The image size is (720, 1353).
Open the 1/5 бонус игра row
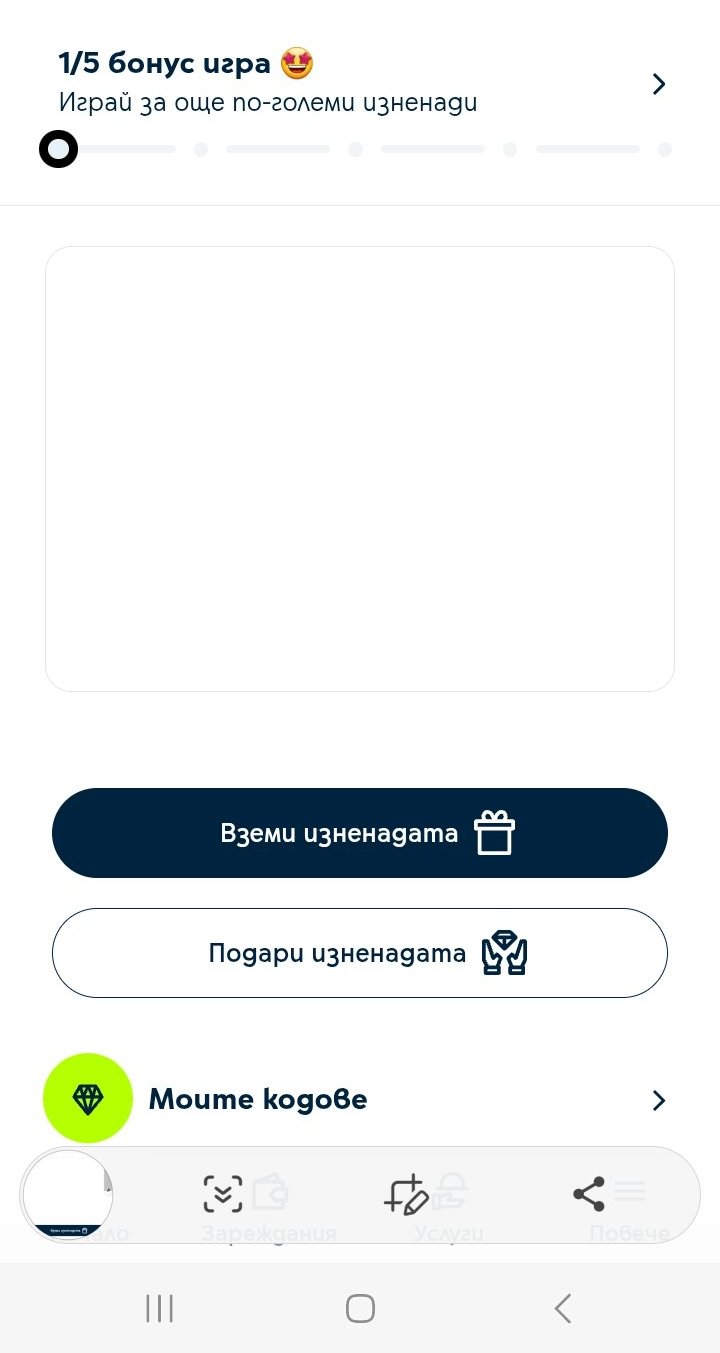coord(360,84)
